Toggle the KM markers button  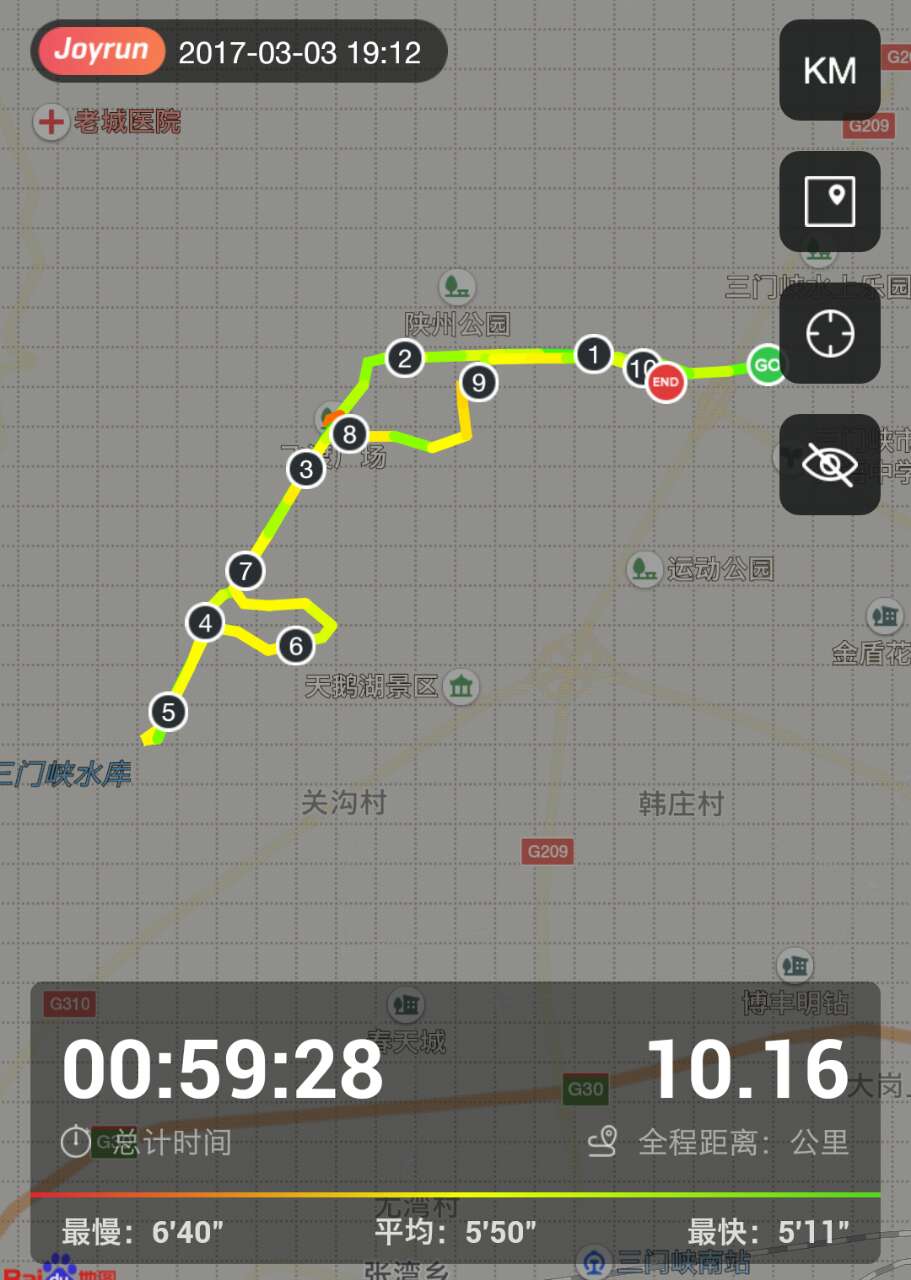coord(829,71)
